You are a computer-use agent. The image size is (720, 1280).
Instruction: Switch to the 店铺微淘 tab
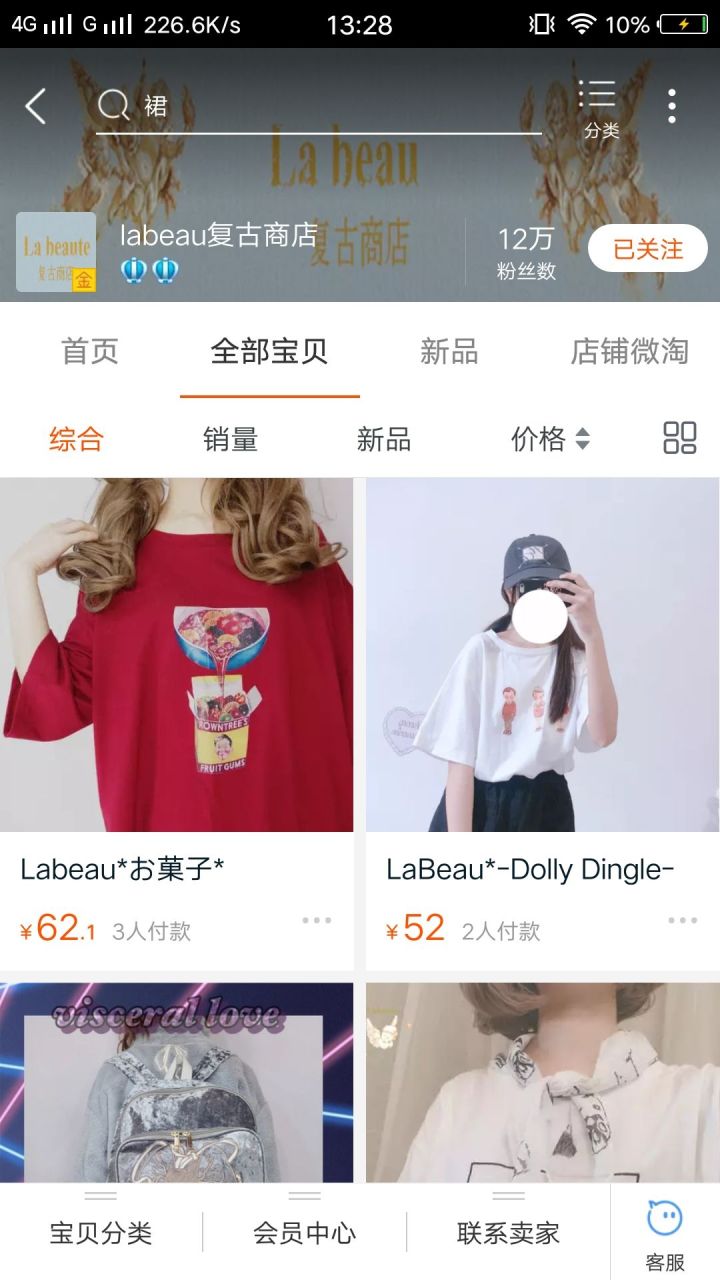click(x=629, y=352)
